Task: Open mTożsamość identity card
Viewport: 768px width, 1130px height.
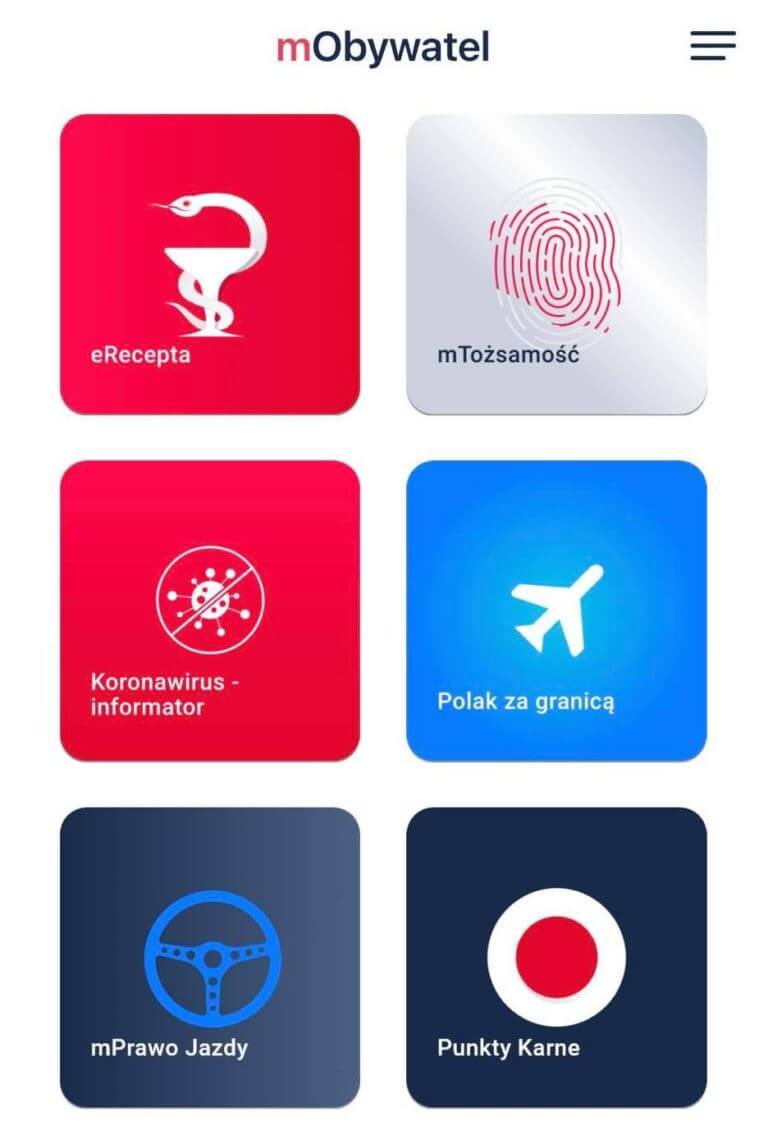Action: coord(556,264)
